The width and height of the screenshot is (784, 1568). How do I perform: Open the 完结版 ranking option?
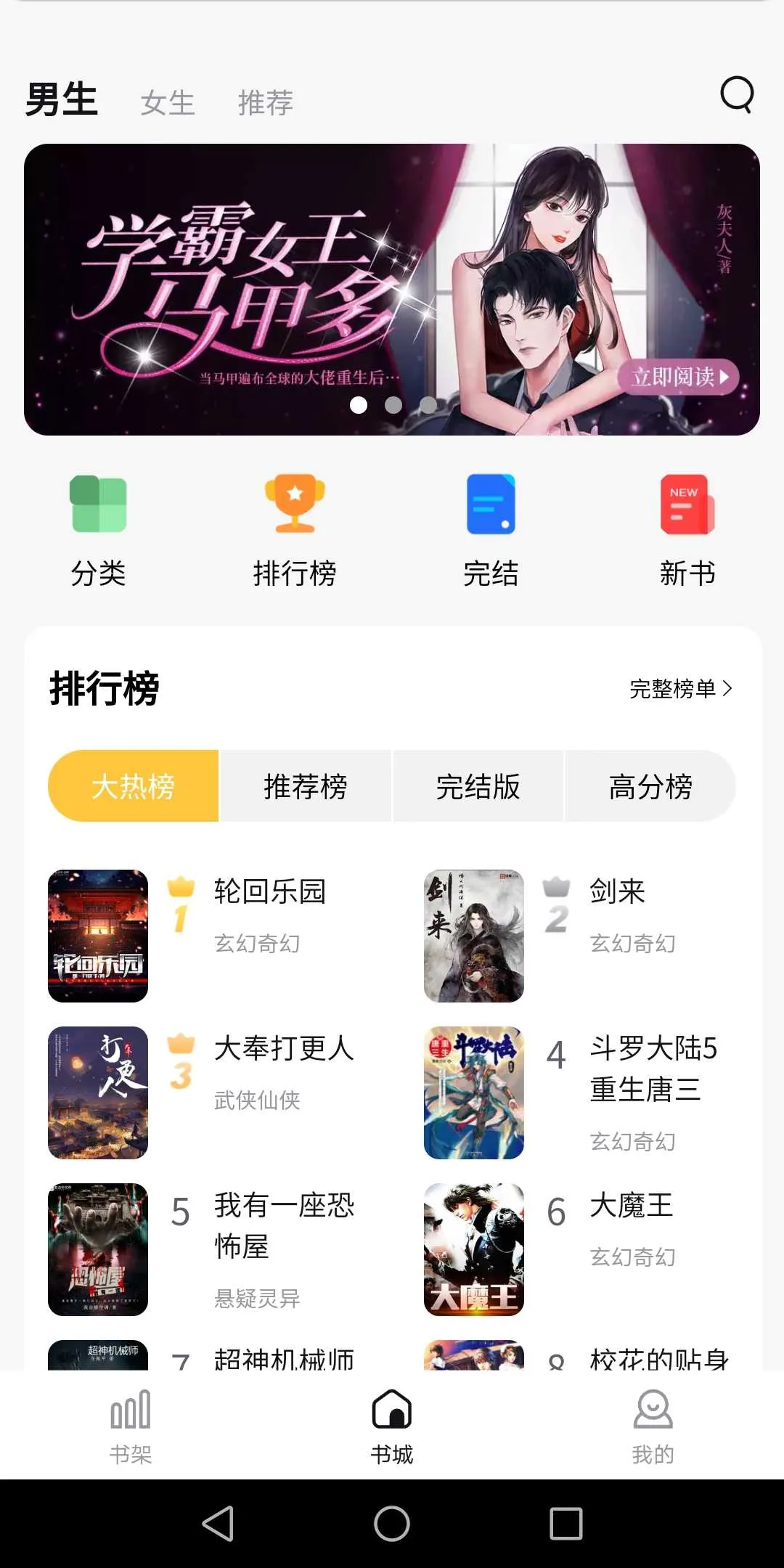478,786
